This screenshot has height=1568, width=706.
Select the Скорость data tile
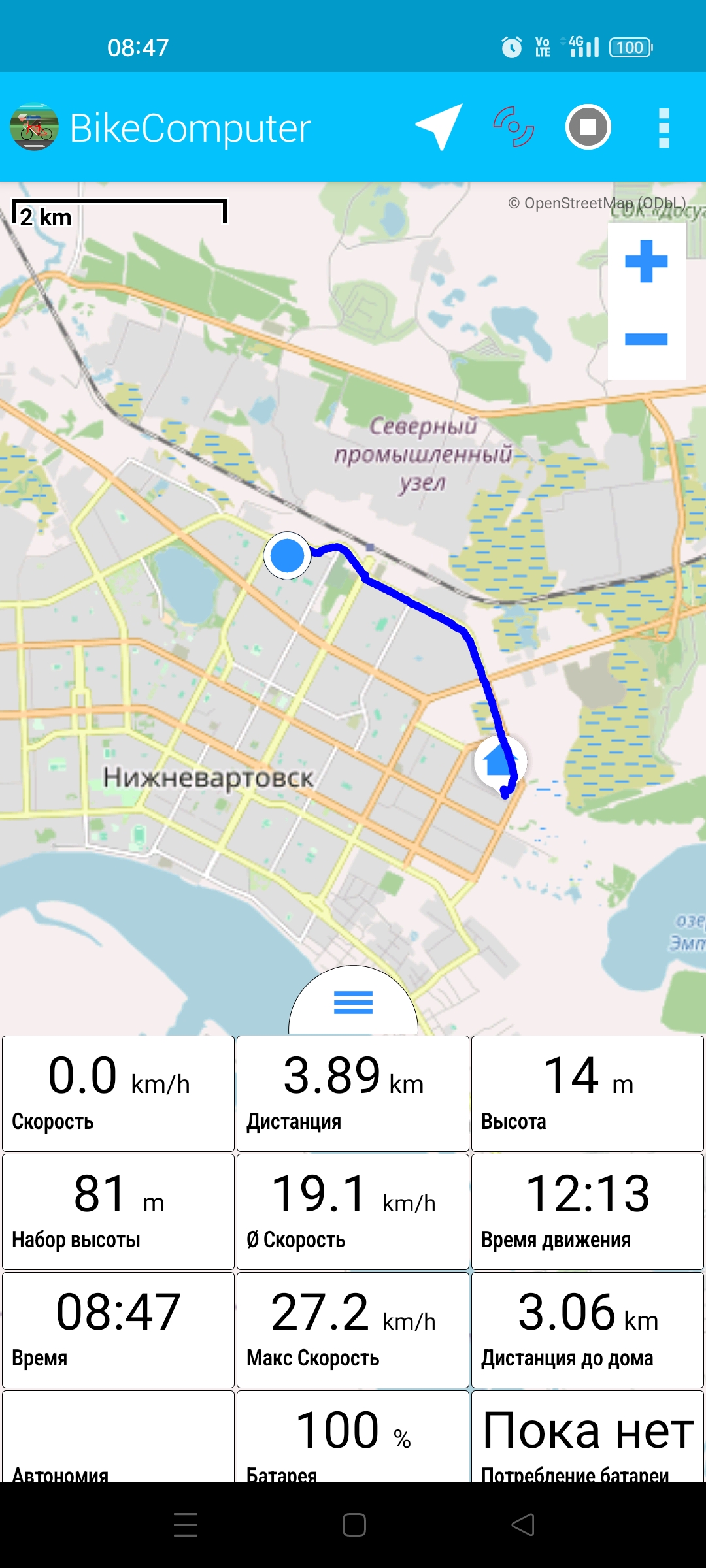pyautogui.click(x=118, y=1094)
